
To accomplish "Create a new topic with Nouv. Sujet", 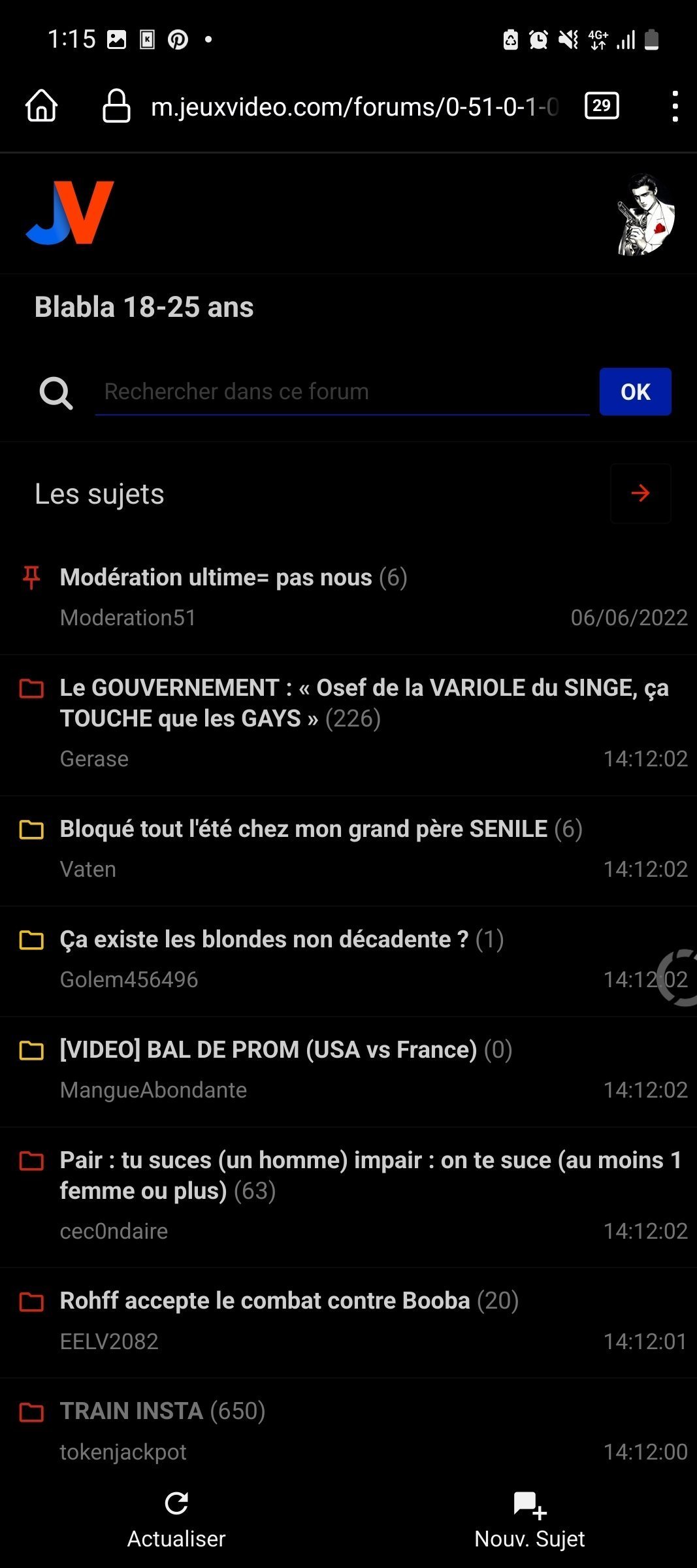I will click(530, 1520).
